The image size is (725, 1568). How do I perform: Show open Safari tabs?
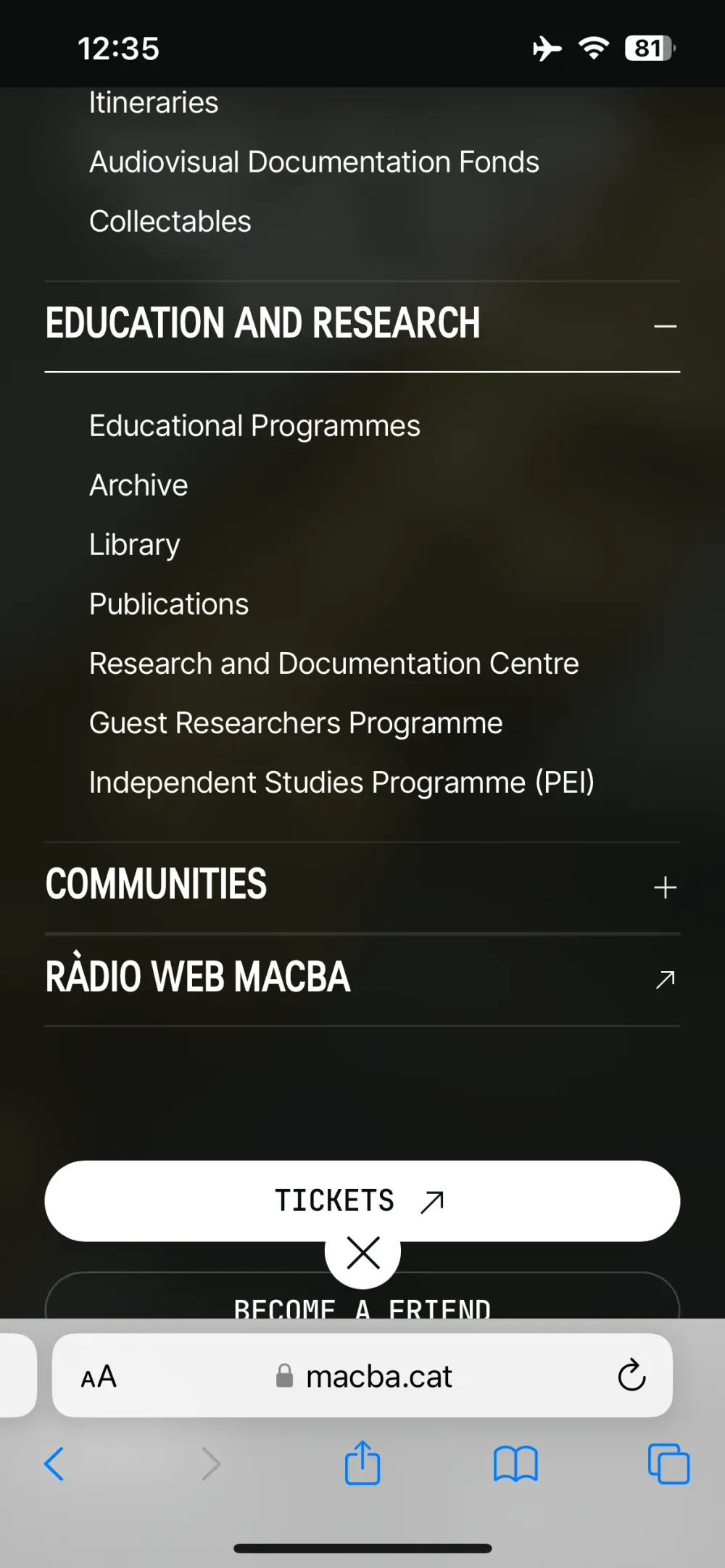coord(668,1464)
